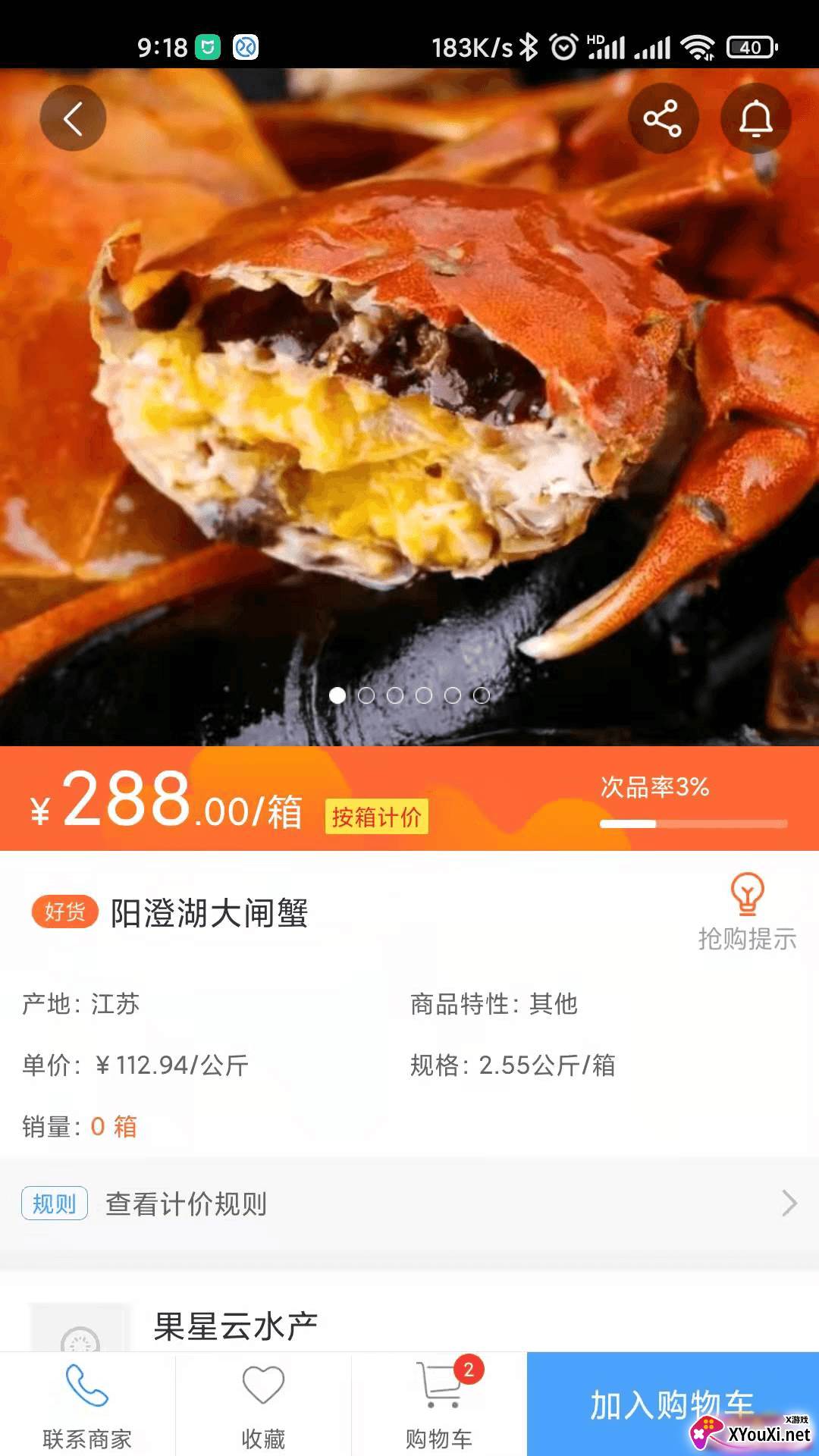Open 查看计价规则 pricing rules row
Viewport: 819px width, 1456px height.
tap(409, 1203)
